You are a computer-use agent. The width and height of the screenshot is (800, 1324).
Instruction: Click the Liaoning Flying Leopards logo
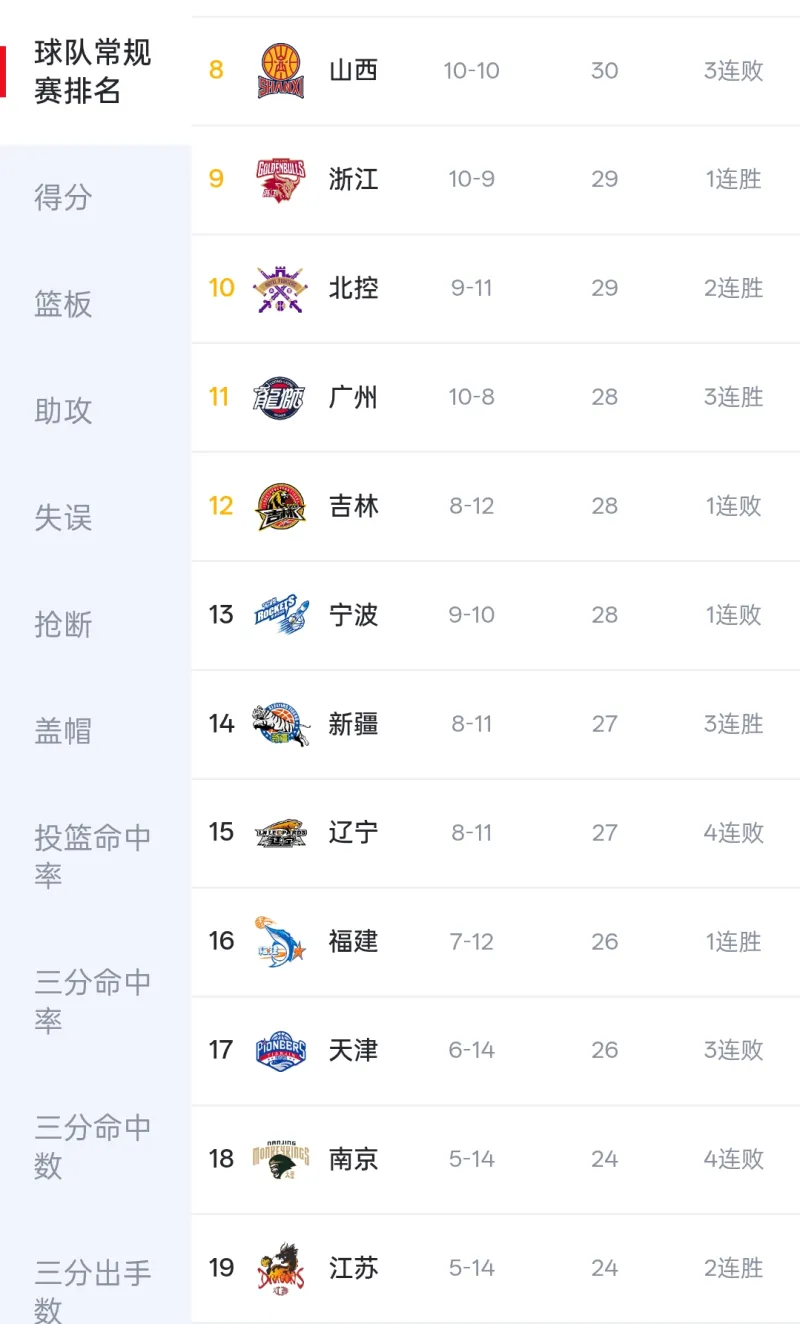tap(279, 833)
